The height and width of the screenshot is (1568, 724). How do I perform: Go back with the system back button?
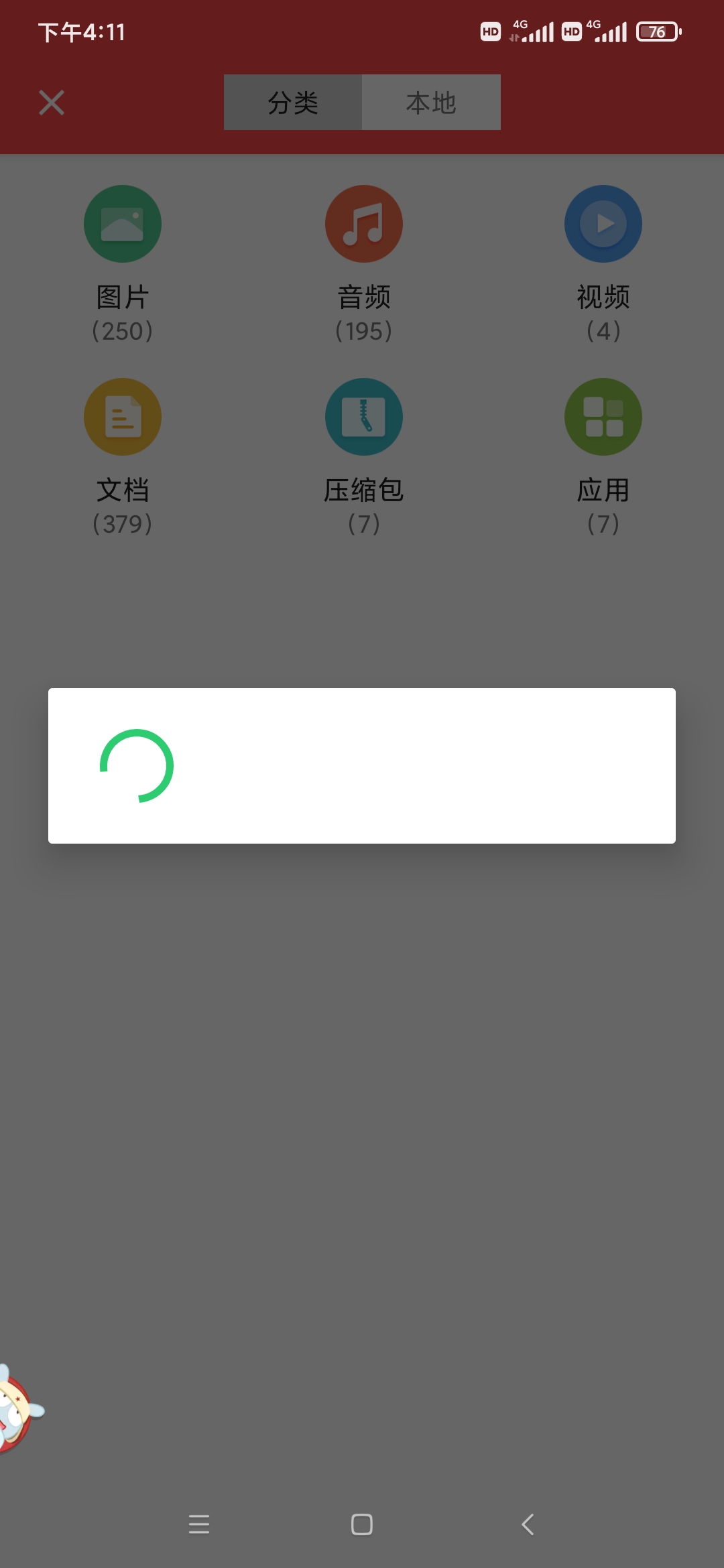[x=528, y=1524]
